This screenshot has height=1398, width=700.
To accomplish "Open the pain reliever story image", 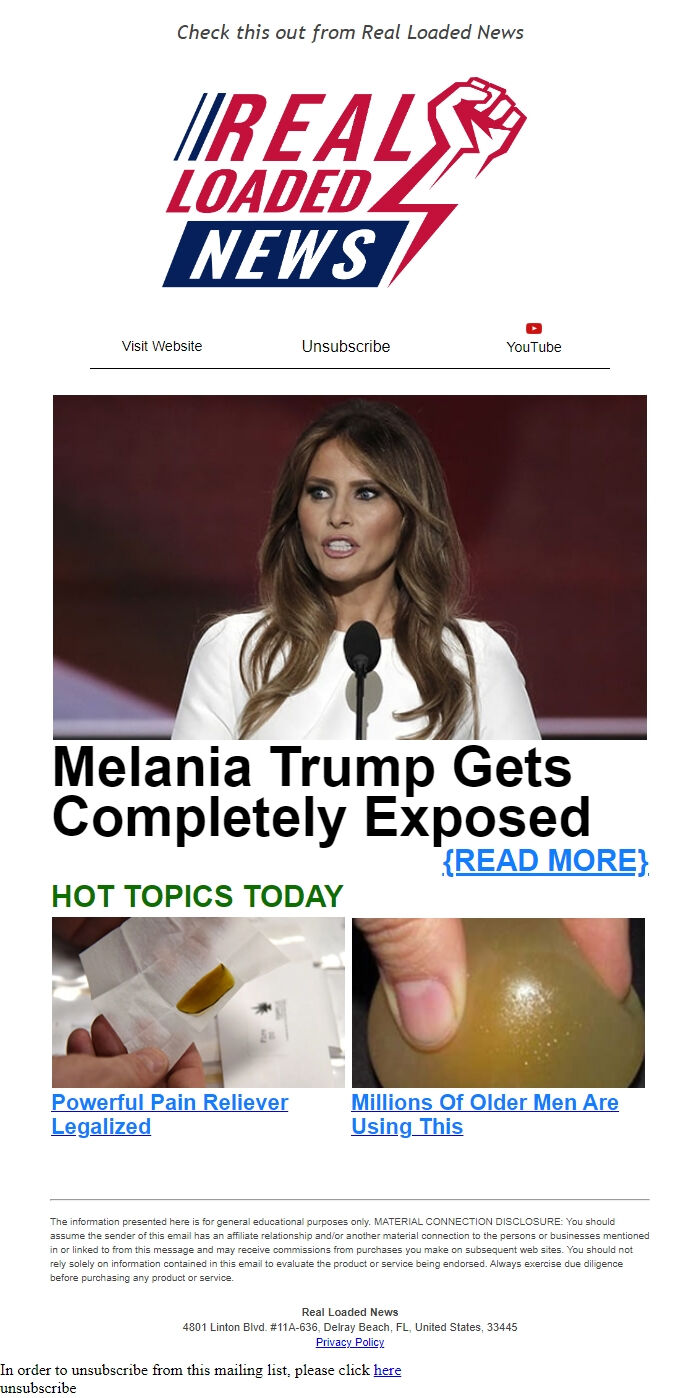I will tap(198, 1002).
